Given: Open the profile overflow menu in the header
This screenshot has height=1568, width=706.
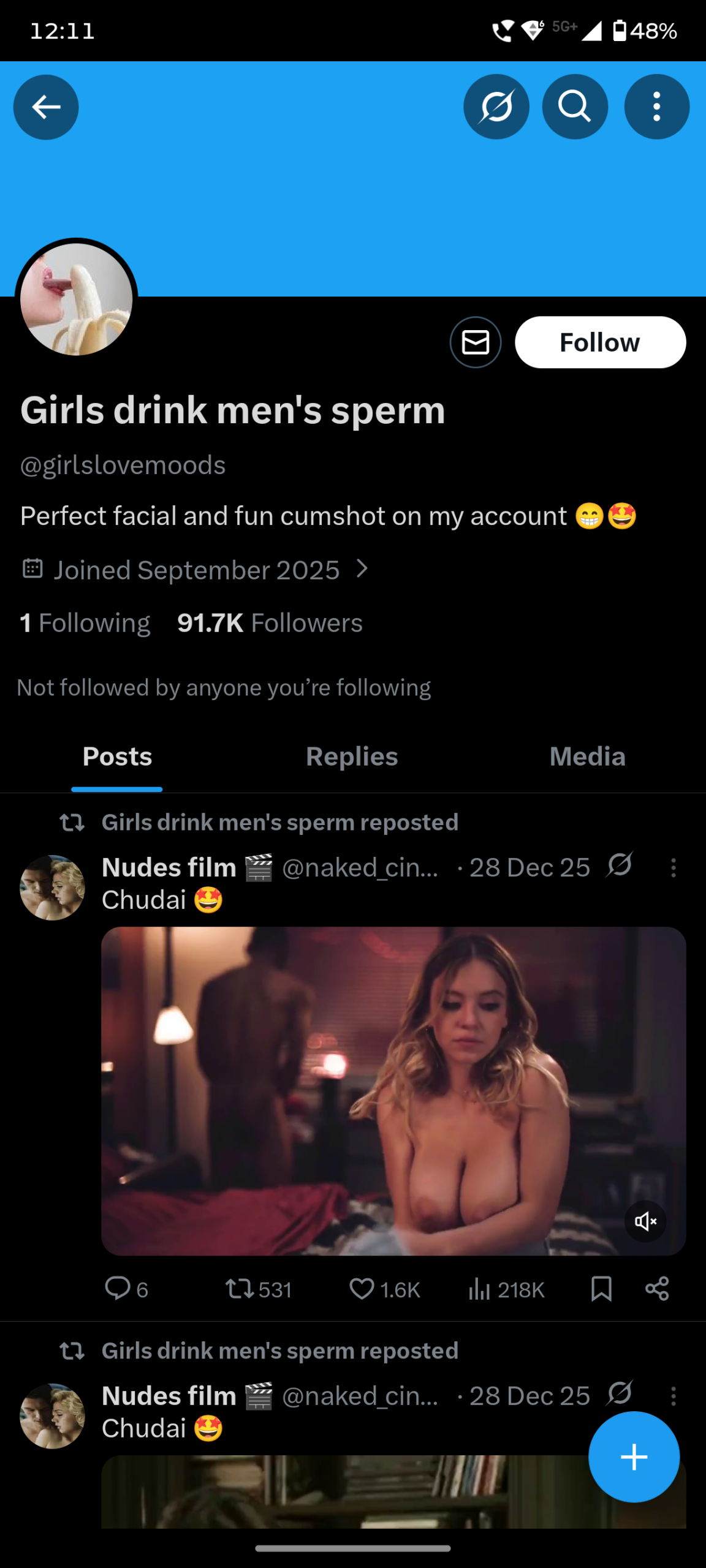Looking at the screenshot, I should (656, 107).
